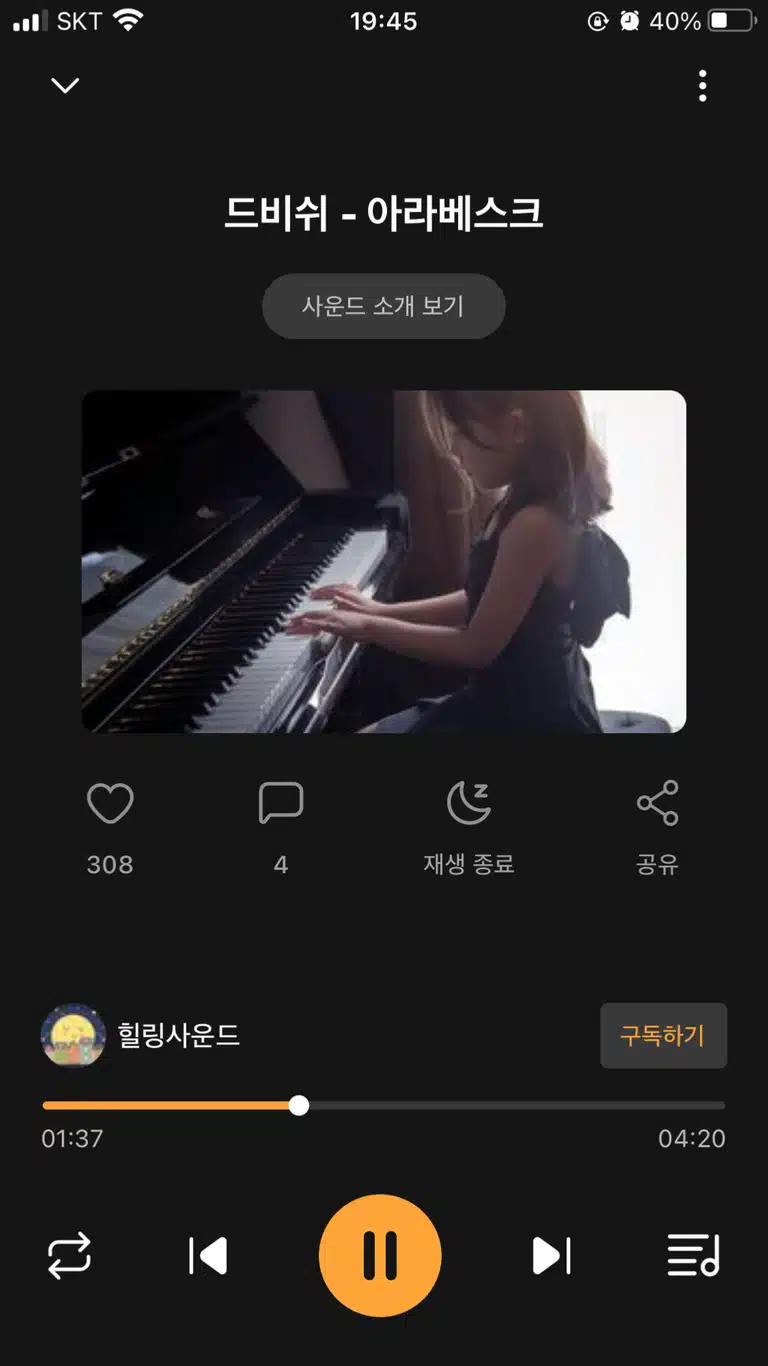Tap the 사운드 소개 보기 button

click(x=384, y=306)
